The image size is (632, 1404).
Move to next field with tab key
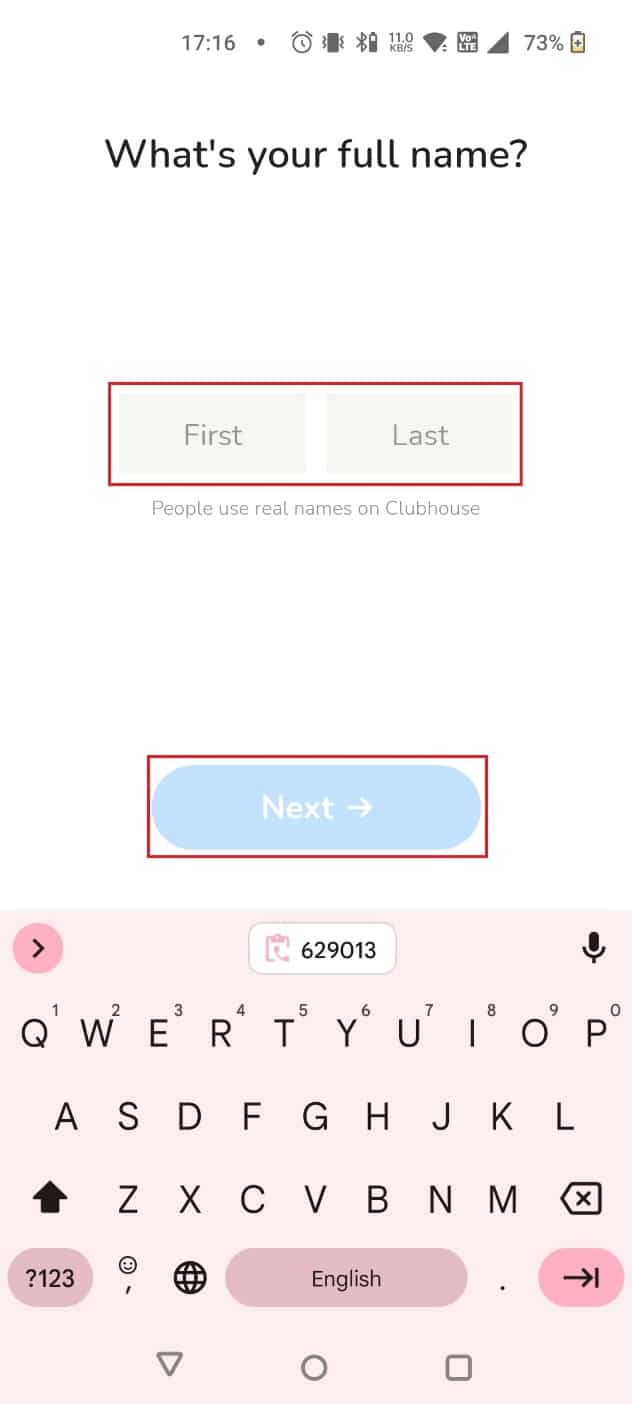point(581,1278)
